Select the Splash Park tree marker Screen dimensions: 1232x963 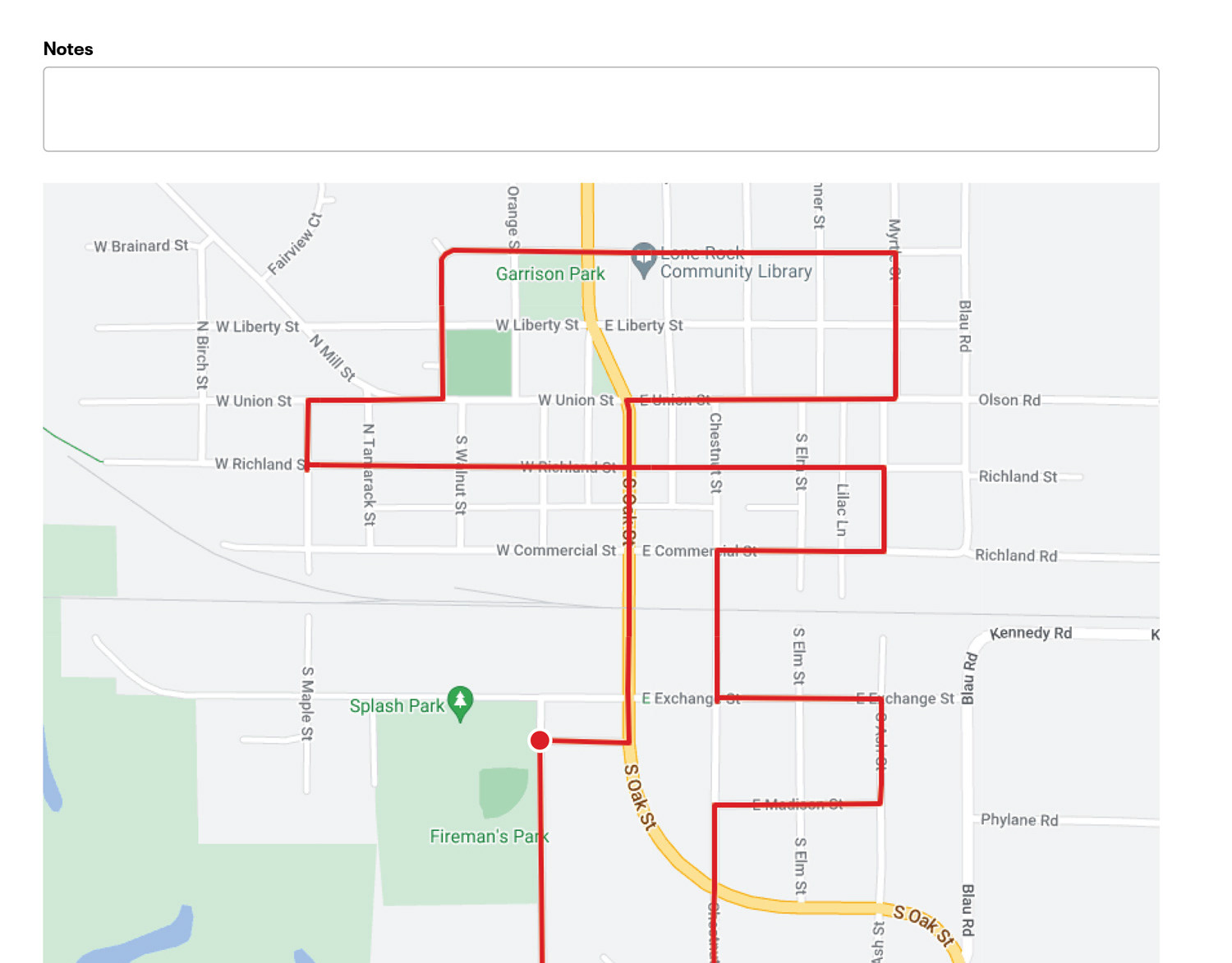[x=460, y=702]
